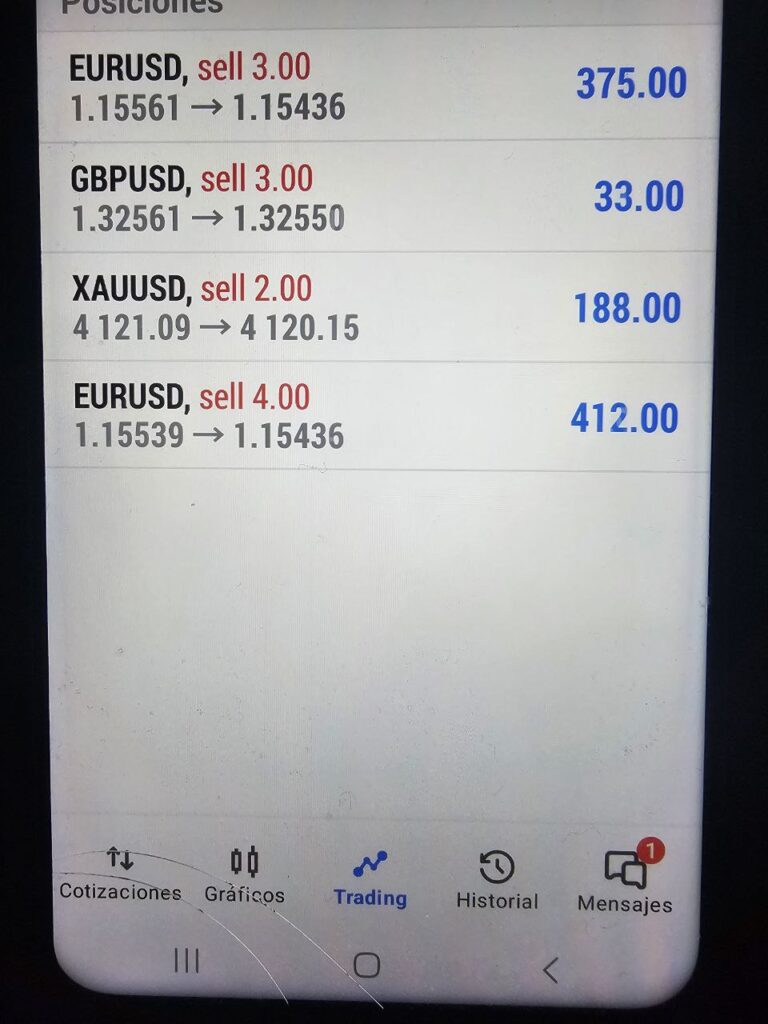This screenshot has height=1024, width=768.
Task: Select the Trading tab
Action: [x=370, y=879]
